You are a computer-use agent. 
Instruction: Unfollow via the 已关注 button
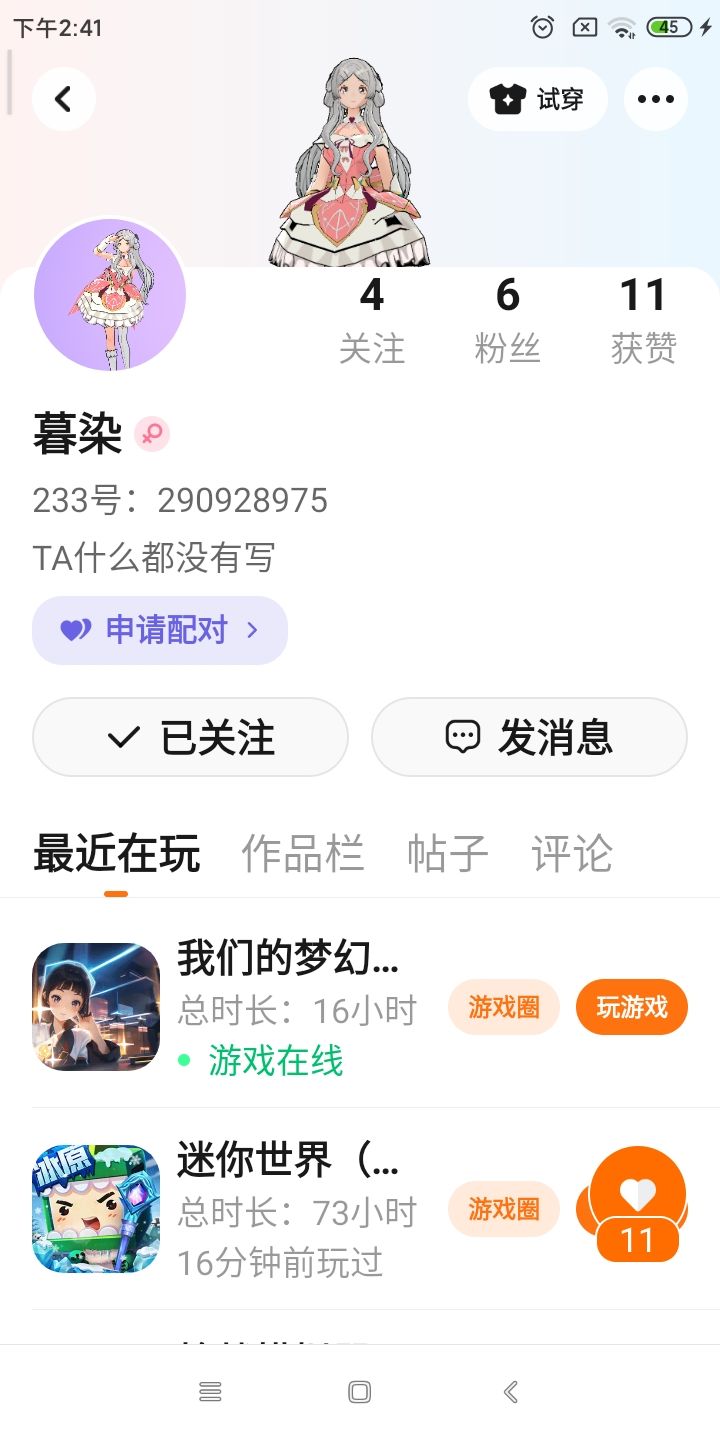tap(190, 737)
